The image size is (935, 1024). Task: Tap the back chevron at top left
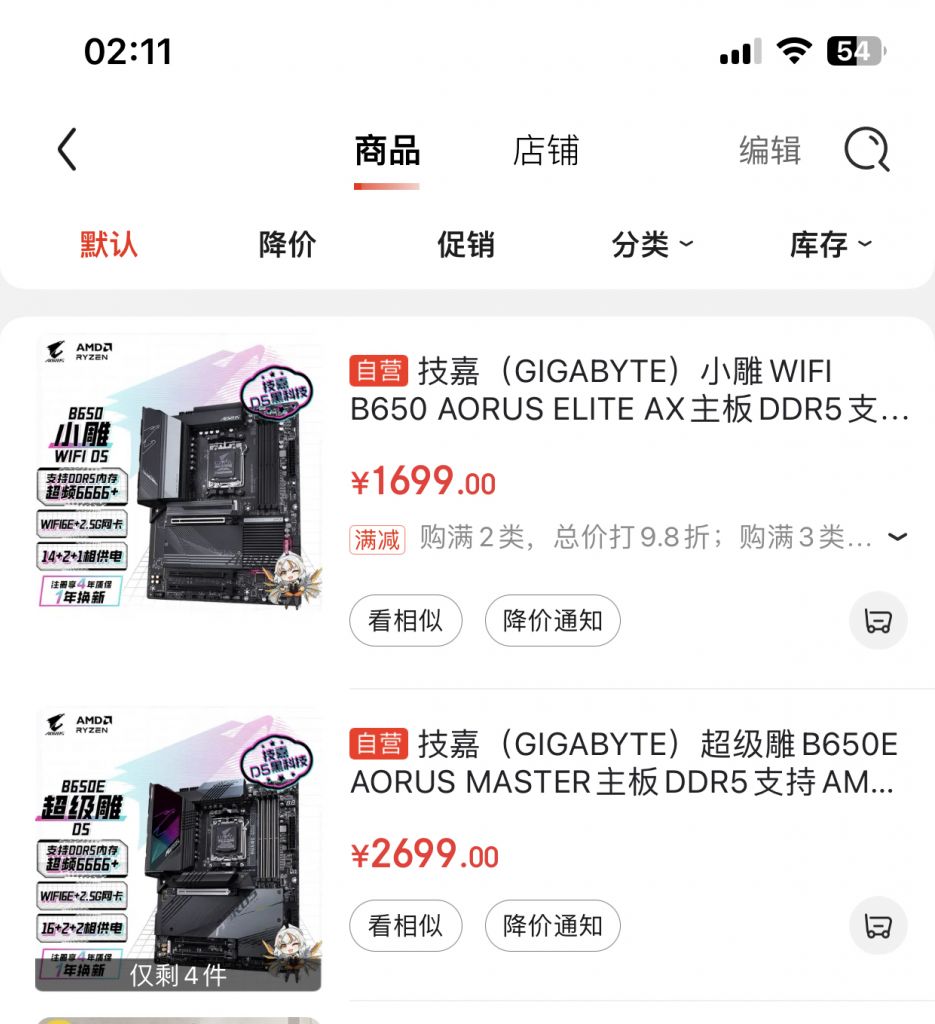coord(67,148)
